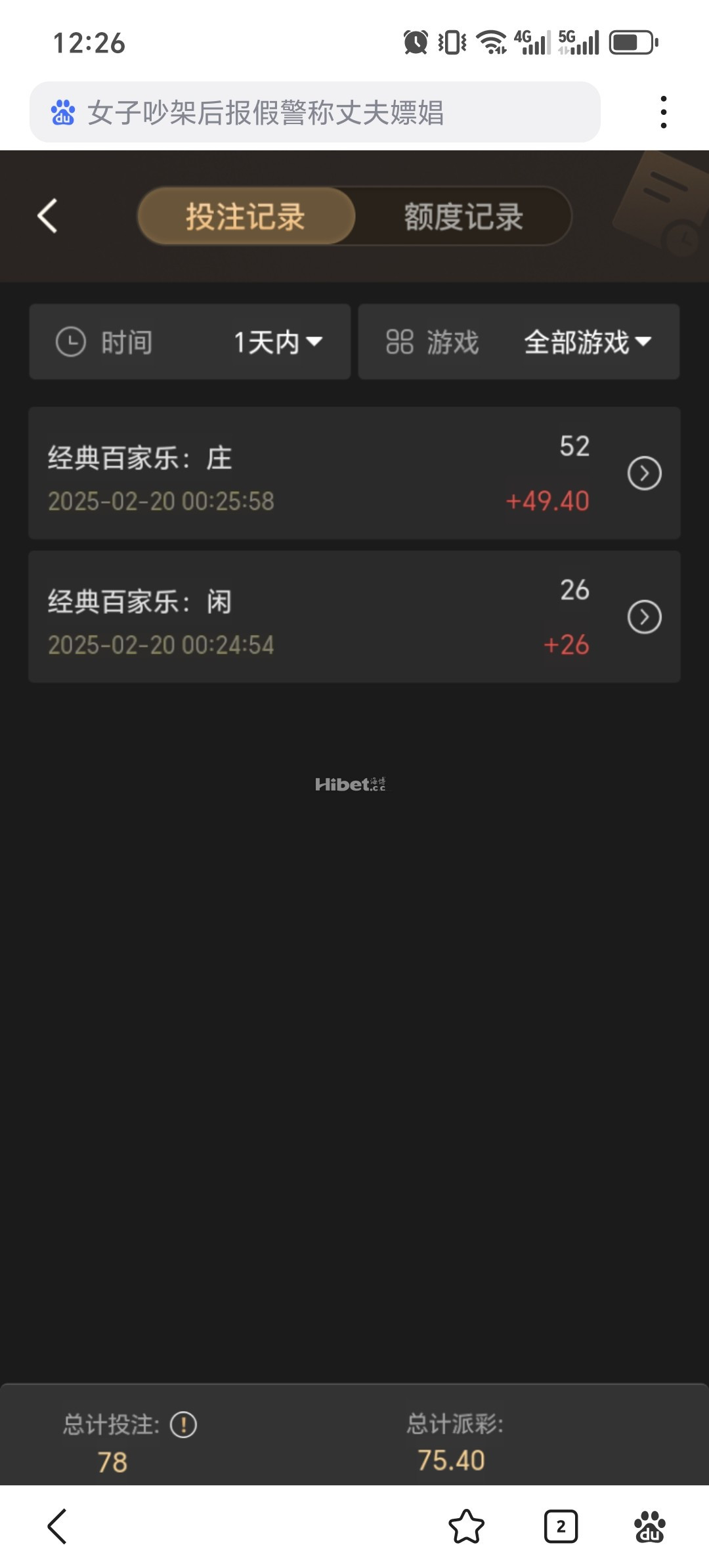
Task: Open the browser overflow menu
Action: pyautogui.click(x=664, y=112)
